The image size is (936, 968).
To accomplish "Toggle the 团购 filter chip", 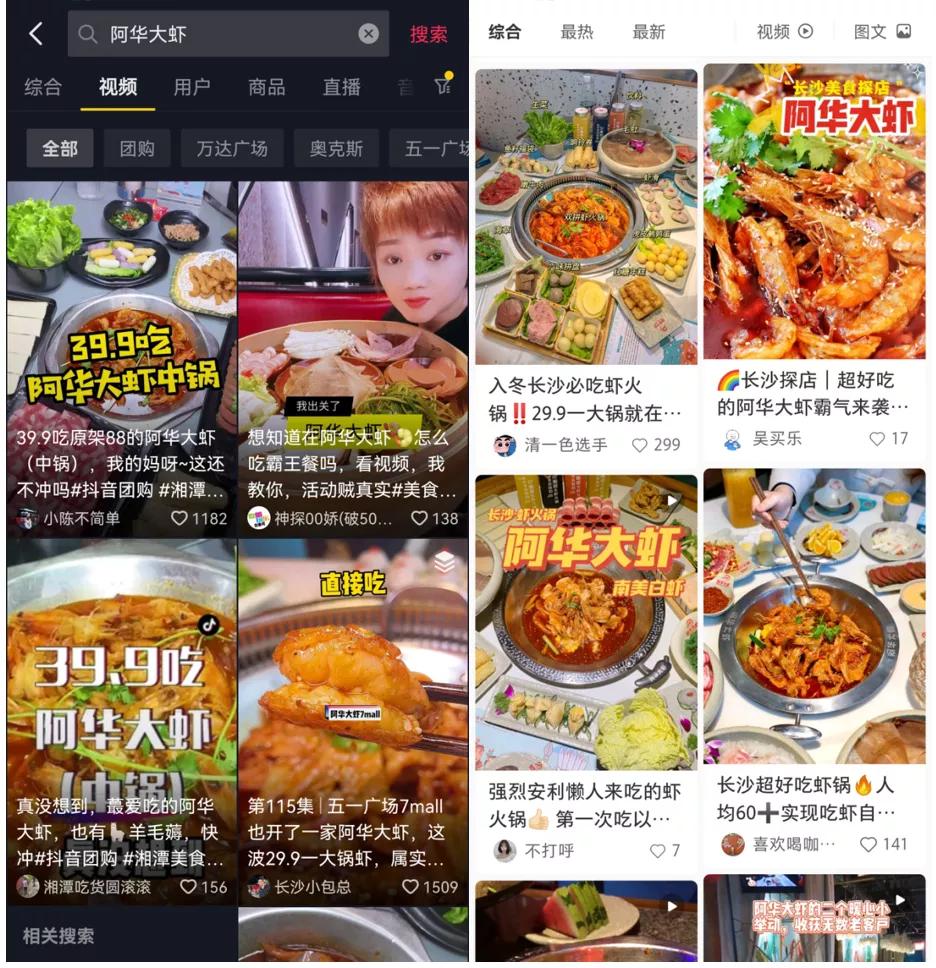I will click(136, 147).
